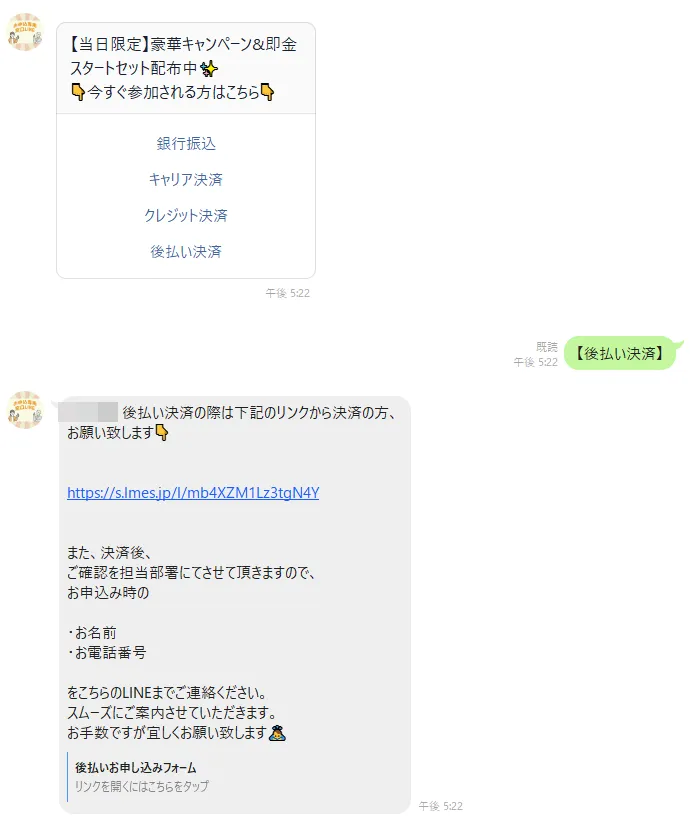Select the 銀行振込 payment option

(186, 144)
